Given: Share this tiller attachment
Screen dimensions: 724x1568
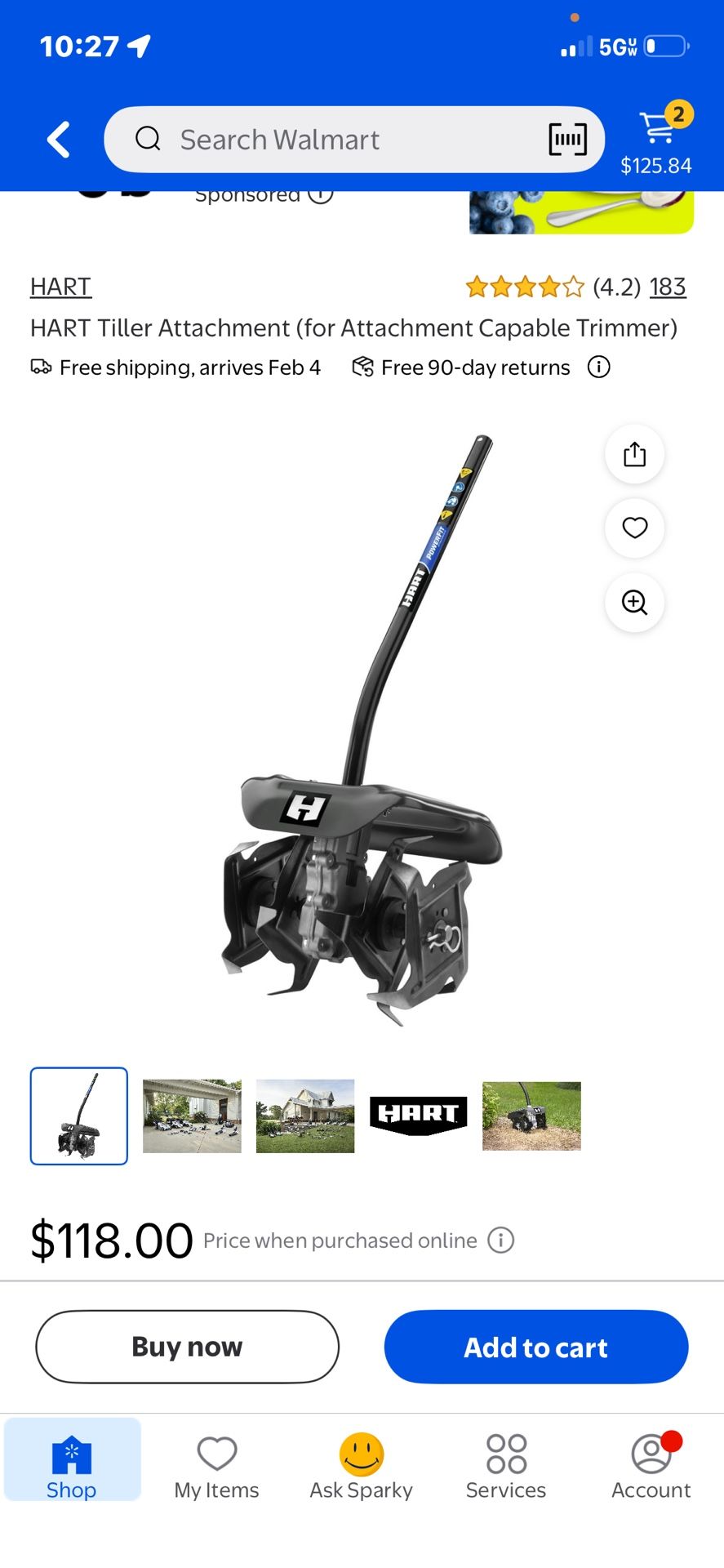Looking at the screenshot, I should coord(634,454).
